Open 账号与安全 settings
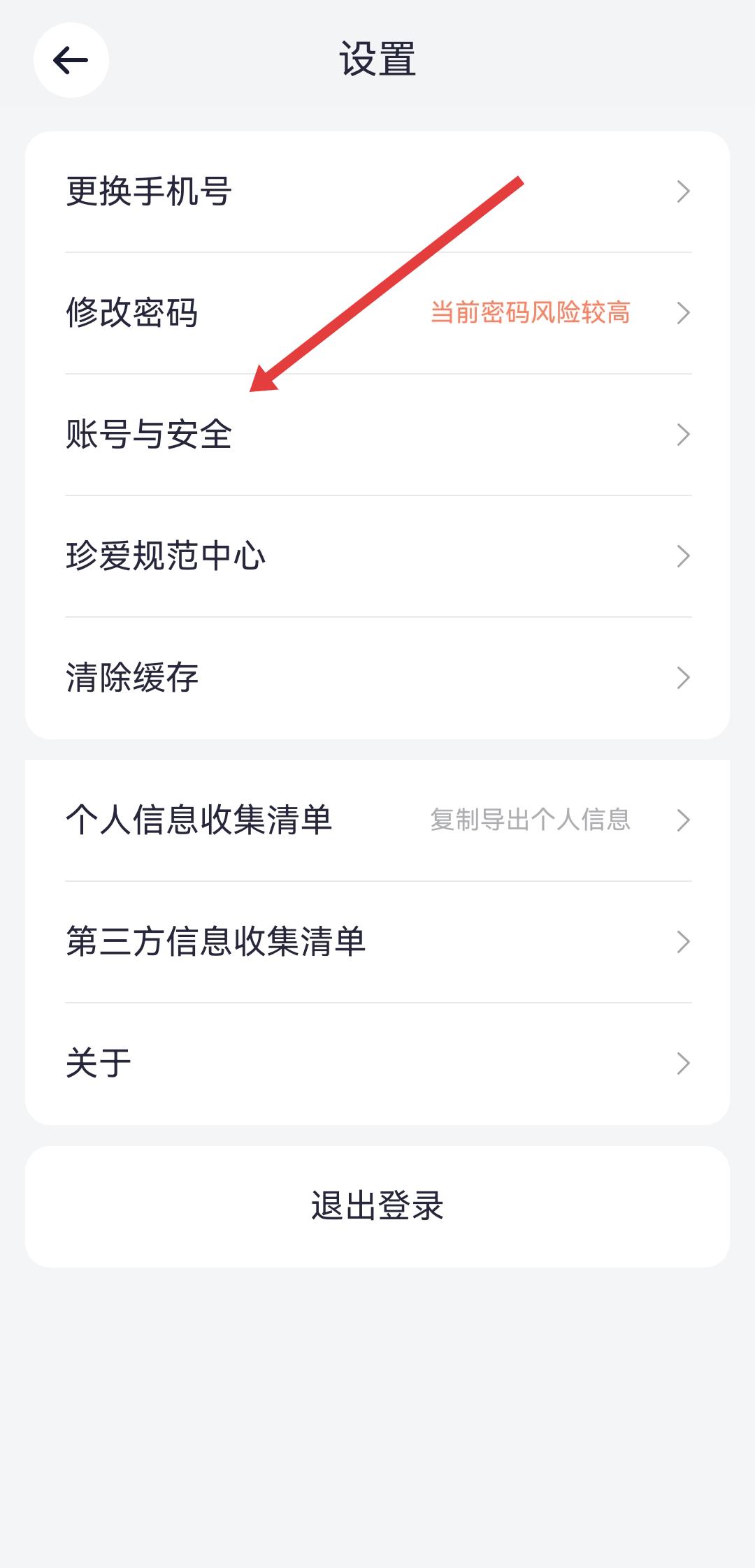Viewport: 755px width, 1568px height. [377, 435]
